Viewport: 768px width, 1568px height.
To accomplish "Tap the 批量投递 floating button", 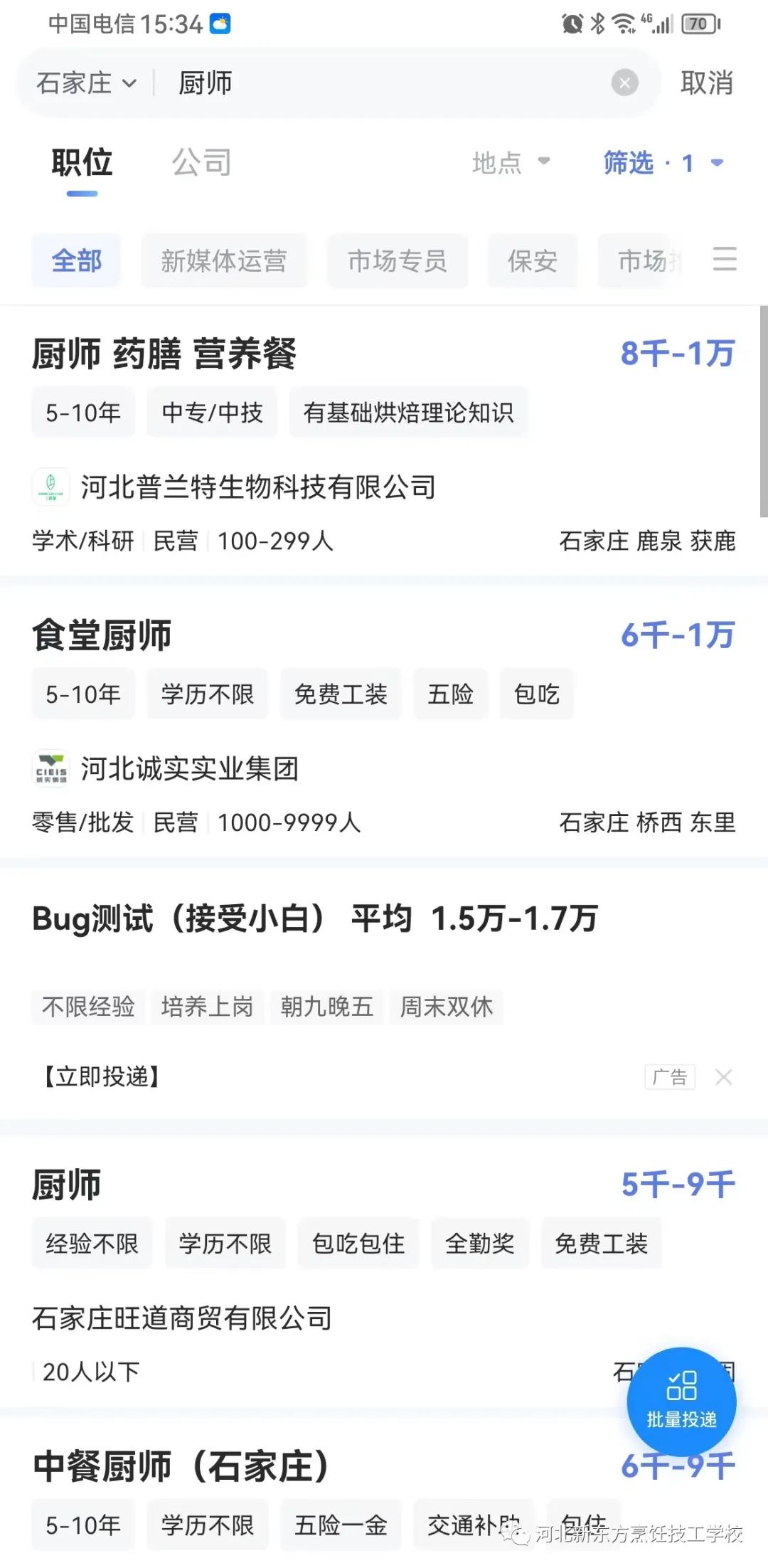I will pos(681,1401).
